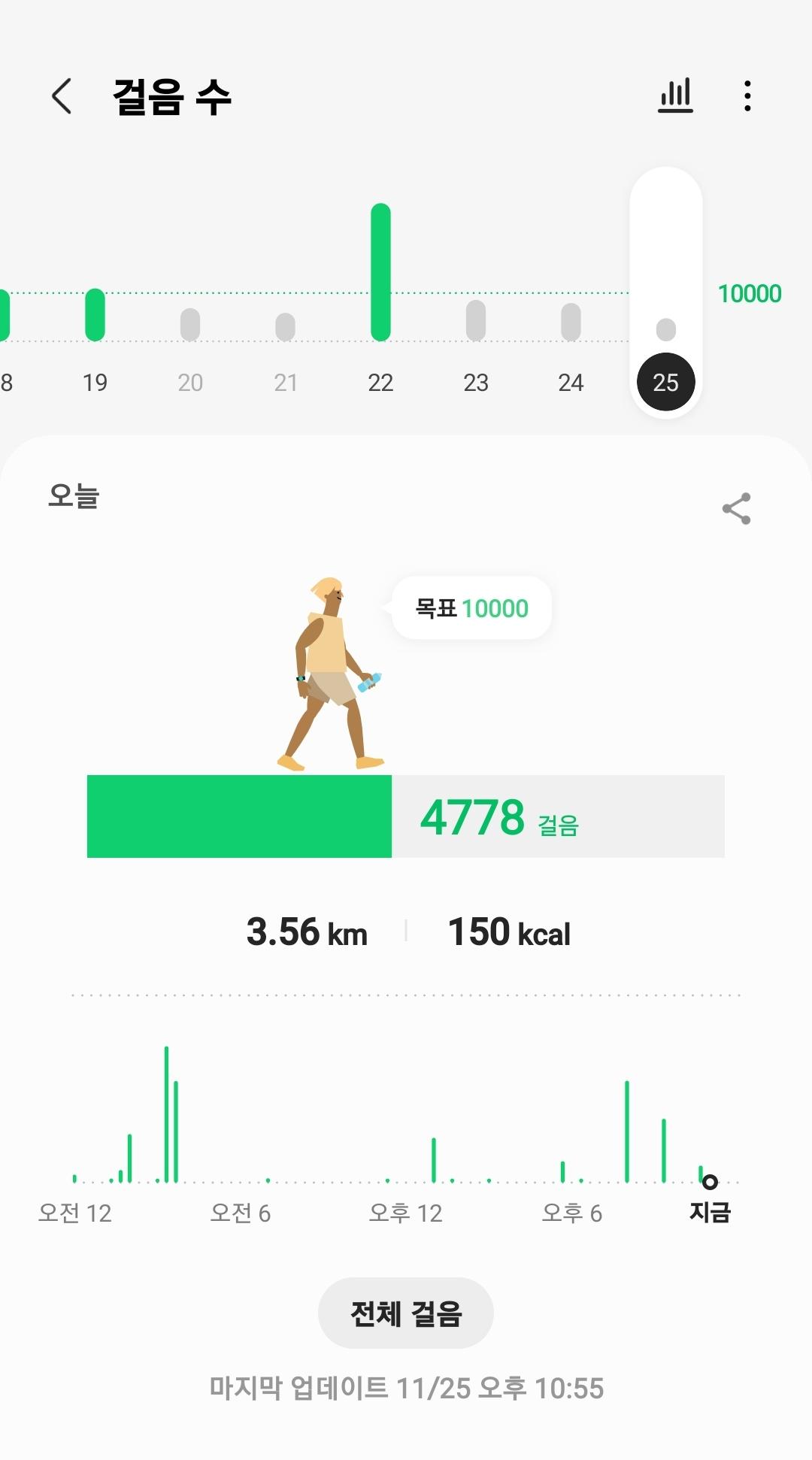Tap the 전체 걸음 button

(x=405, y=1313)
